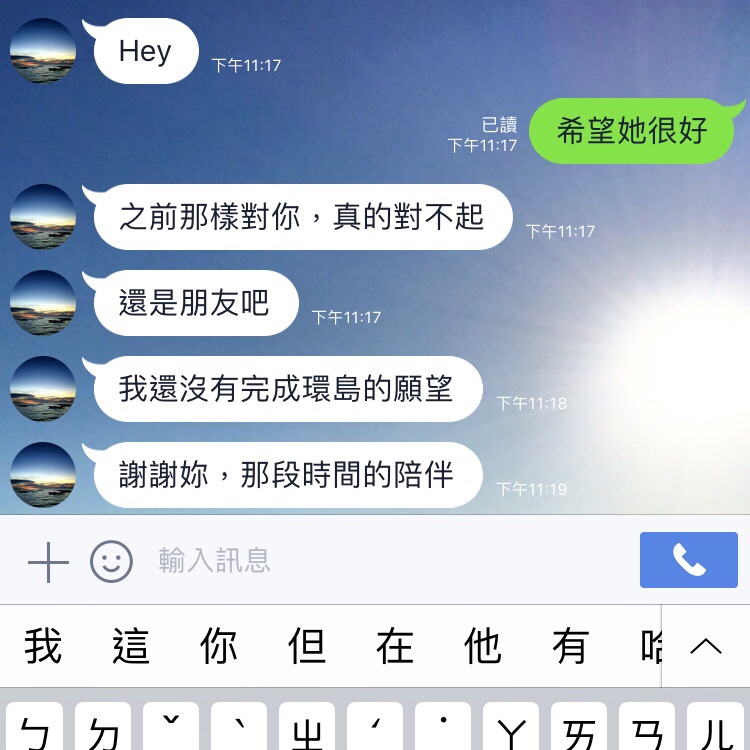Select the suggested word 我
This screenshot has height=750, width=750.
point(43,646)
